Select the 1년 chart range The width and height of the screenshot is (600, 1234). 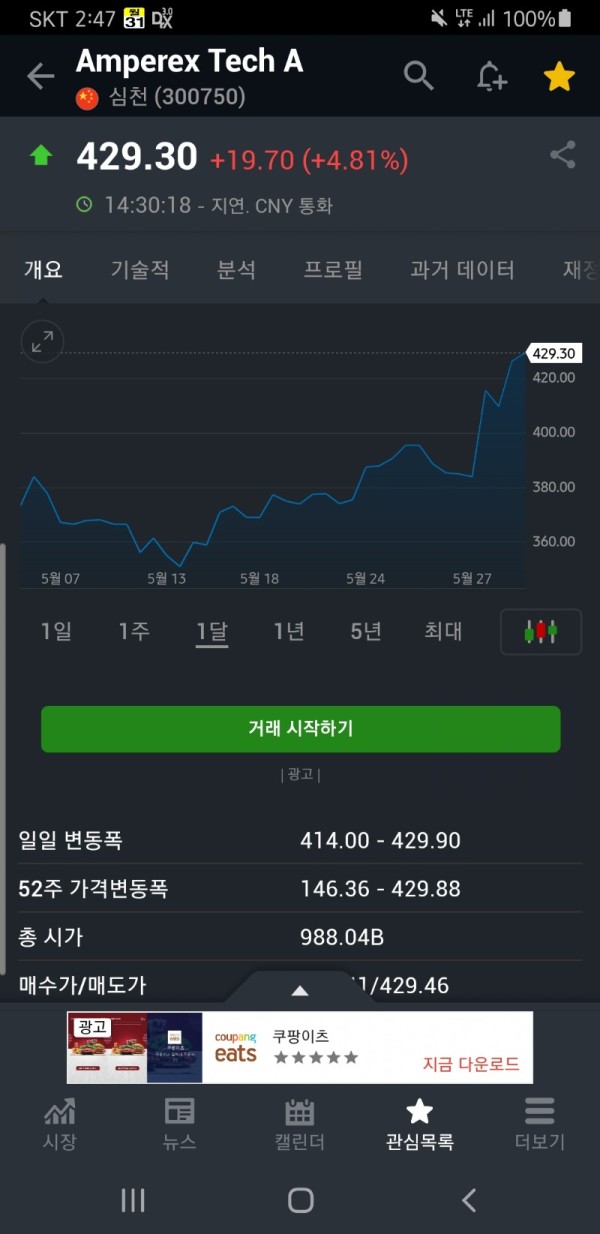pyautogui.click(x=289, y=631)
